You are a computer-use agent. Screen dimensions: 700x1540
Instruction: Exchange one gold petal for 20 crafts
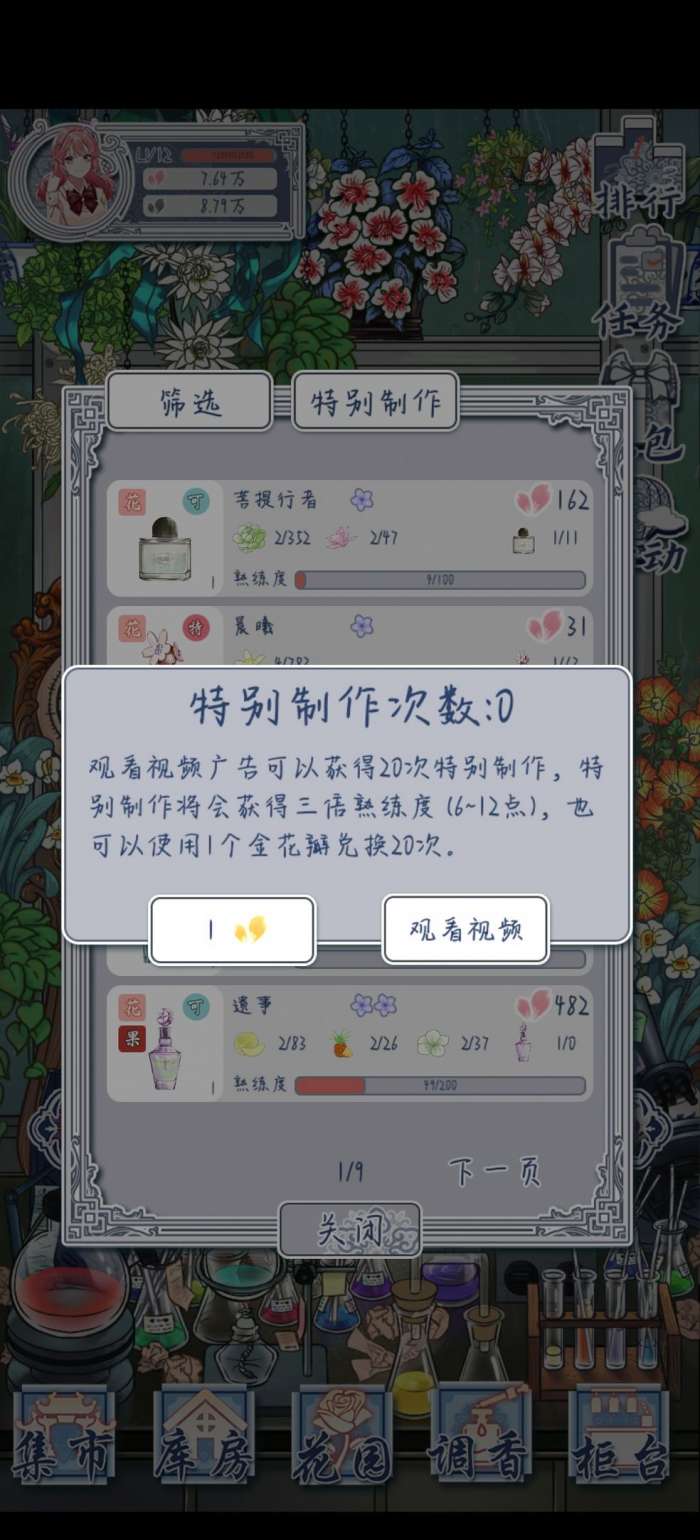click(232, 930)
